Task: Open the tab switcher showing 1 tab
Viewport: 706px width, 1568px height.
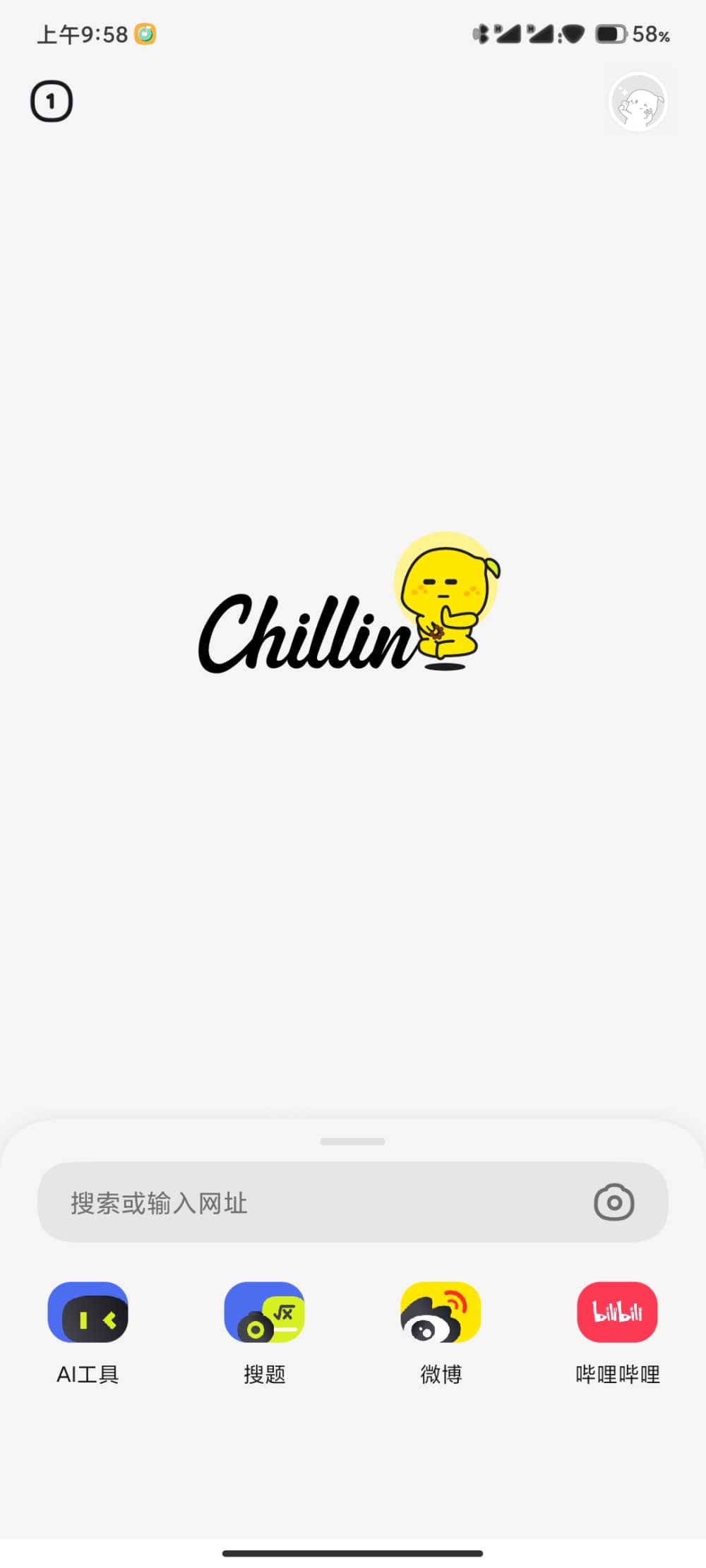Action: click(52, 101)
